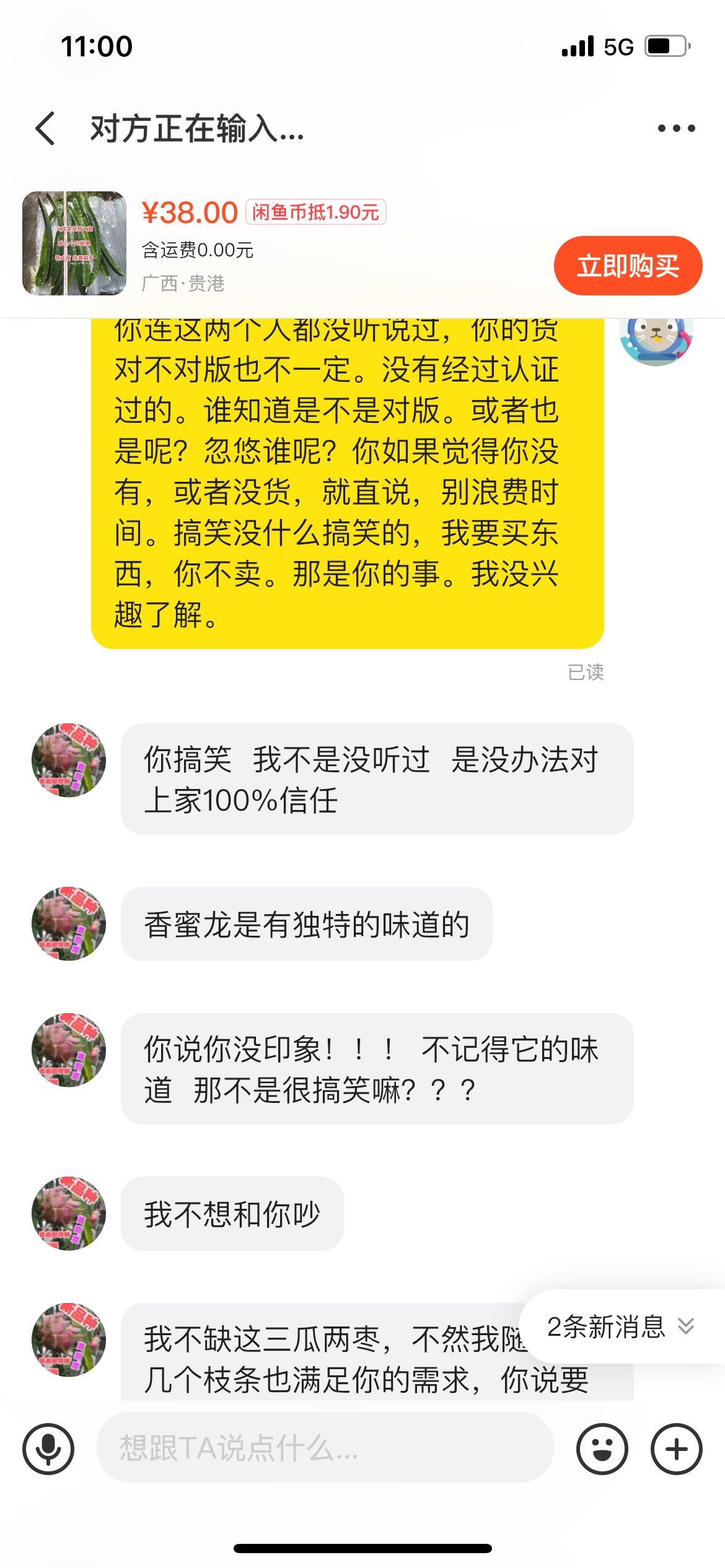This screenshot has width=725, height=1568.
Task: Open seller avatar beside 香蜜龙是有独特的味道的
Action: 69,923
